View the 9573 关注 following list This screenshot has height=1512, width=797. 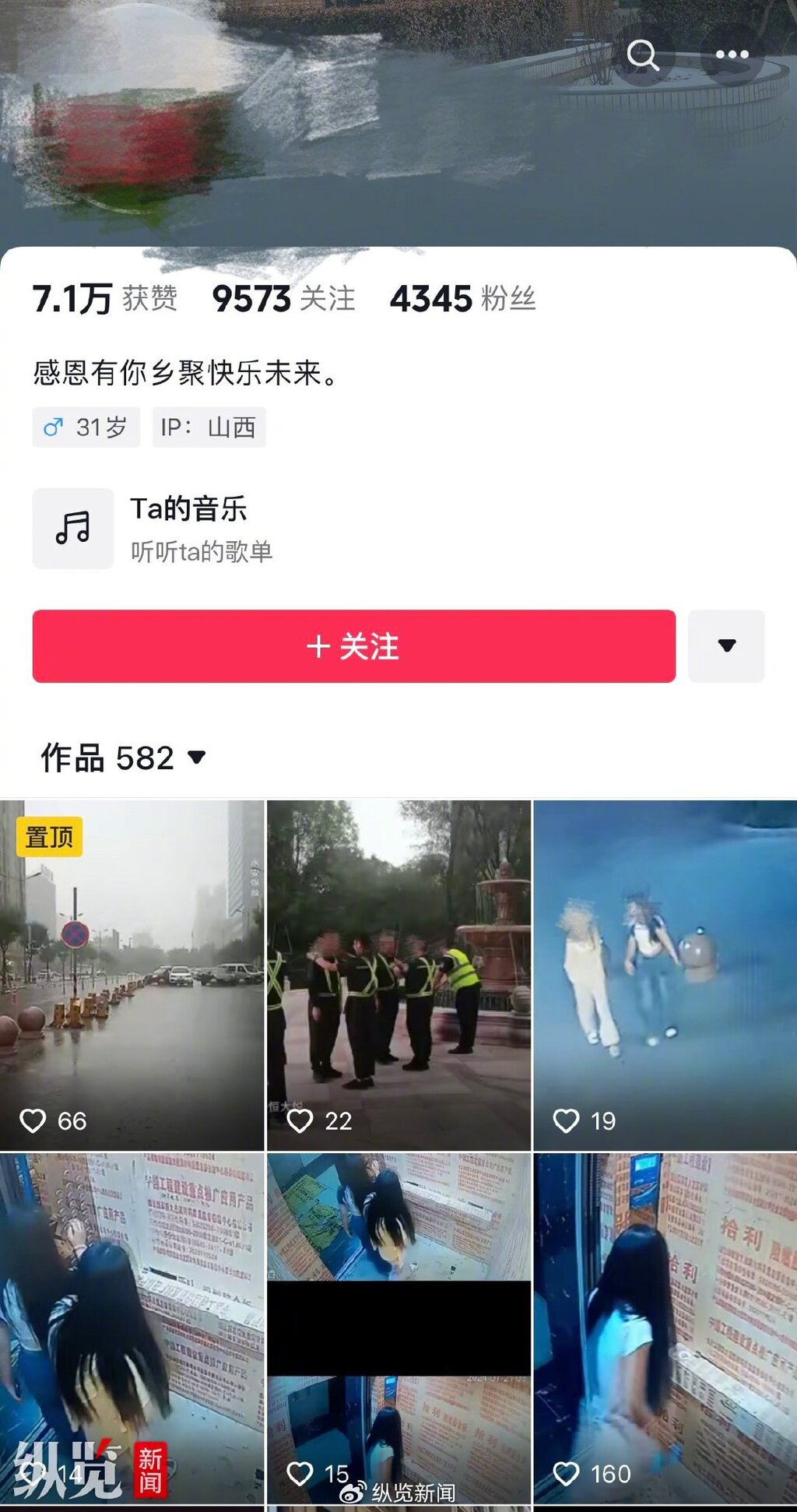click(x=283, y=299)
